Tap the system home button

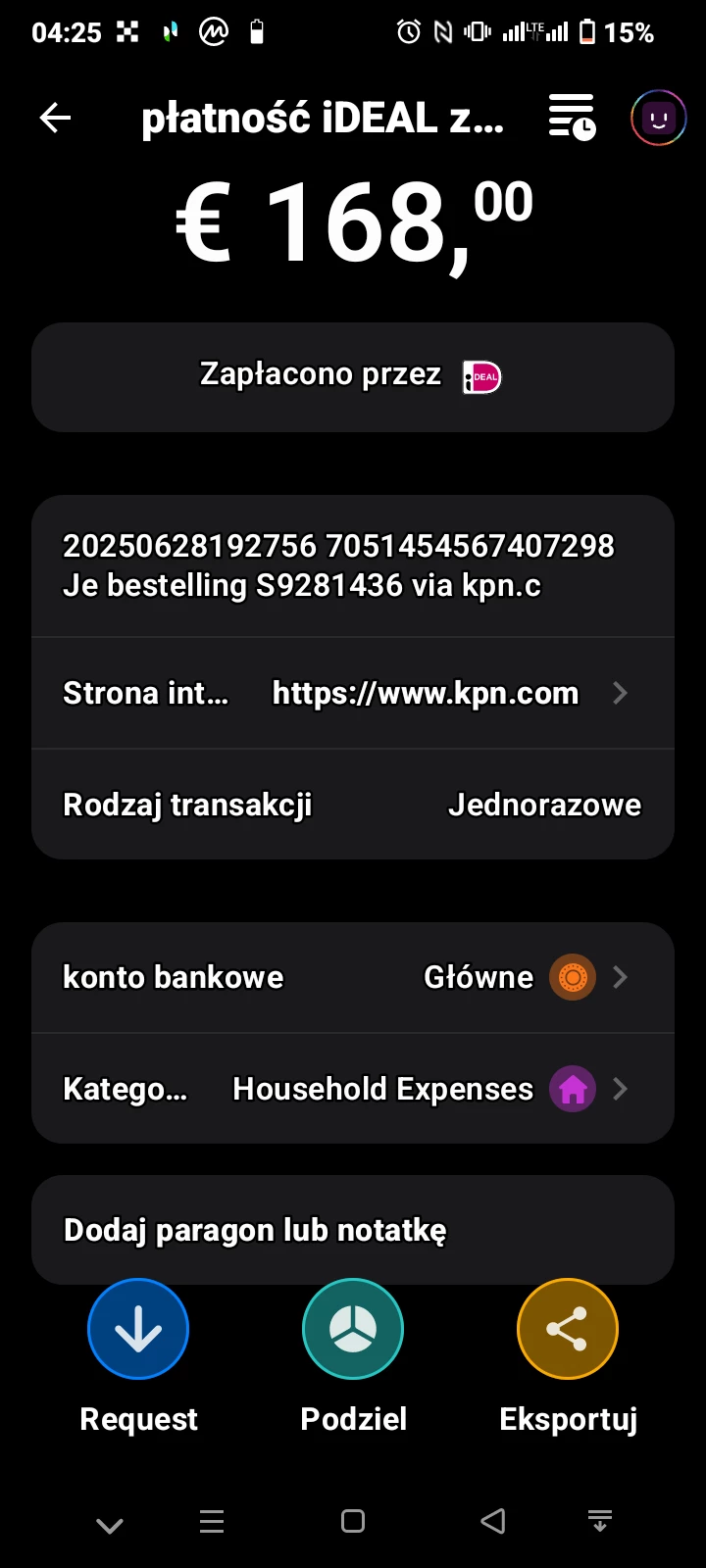353,1521
